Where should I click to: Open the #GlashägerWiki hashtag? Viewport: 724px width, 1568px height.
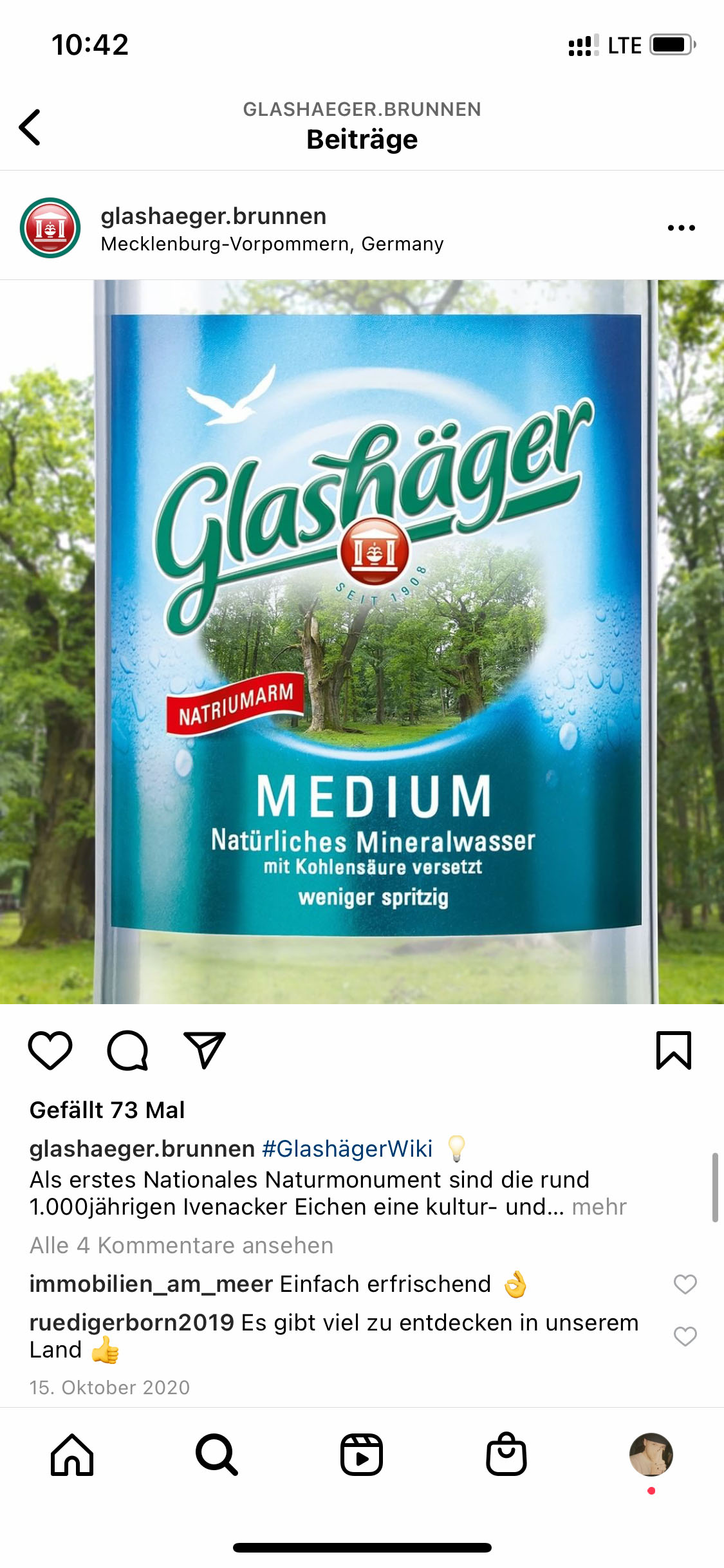348,1148
